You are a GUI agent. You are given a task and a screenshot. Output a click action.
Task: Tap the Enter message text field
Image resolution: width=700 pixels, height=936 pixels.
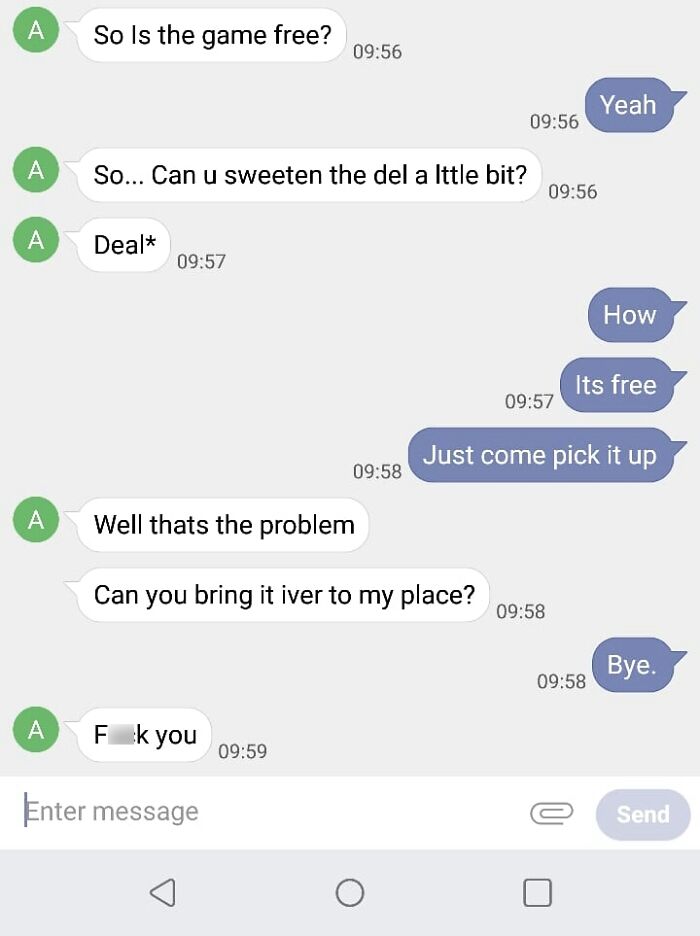pos(260,812)
